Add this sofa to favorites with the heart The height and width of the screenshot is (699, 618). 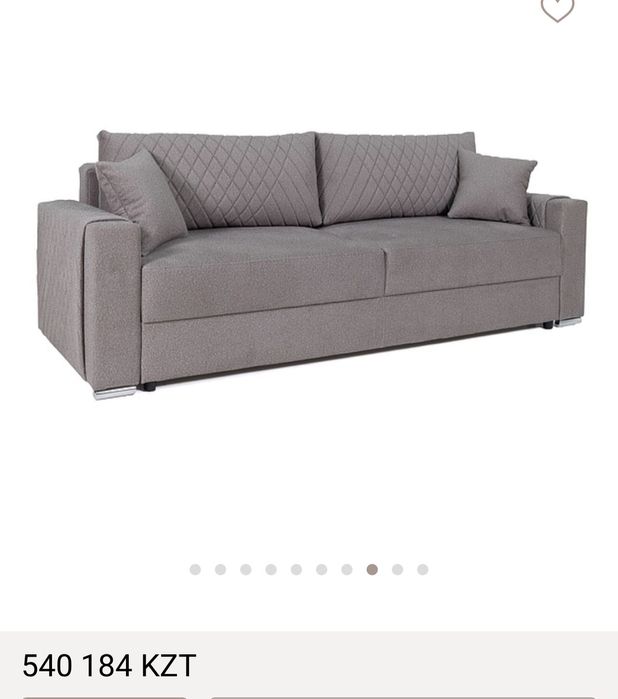(557, 8)
